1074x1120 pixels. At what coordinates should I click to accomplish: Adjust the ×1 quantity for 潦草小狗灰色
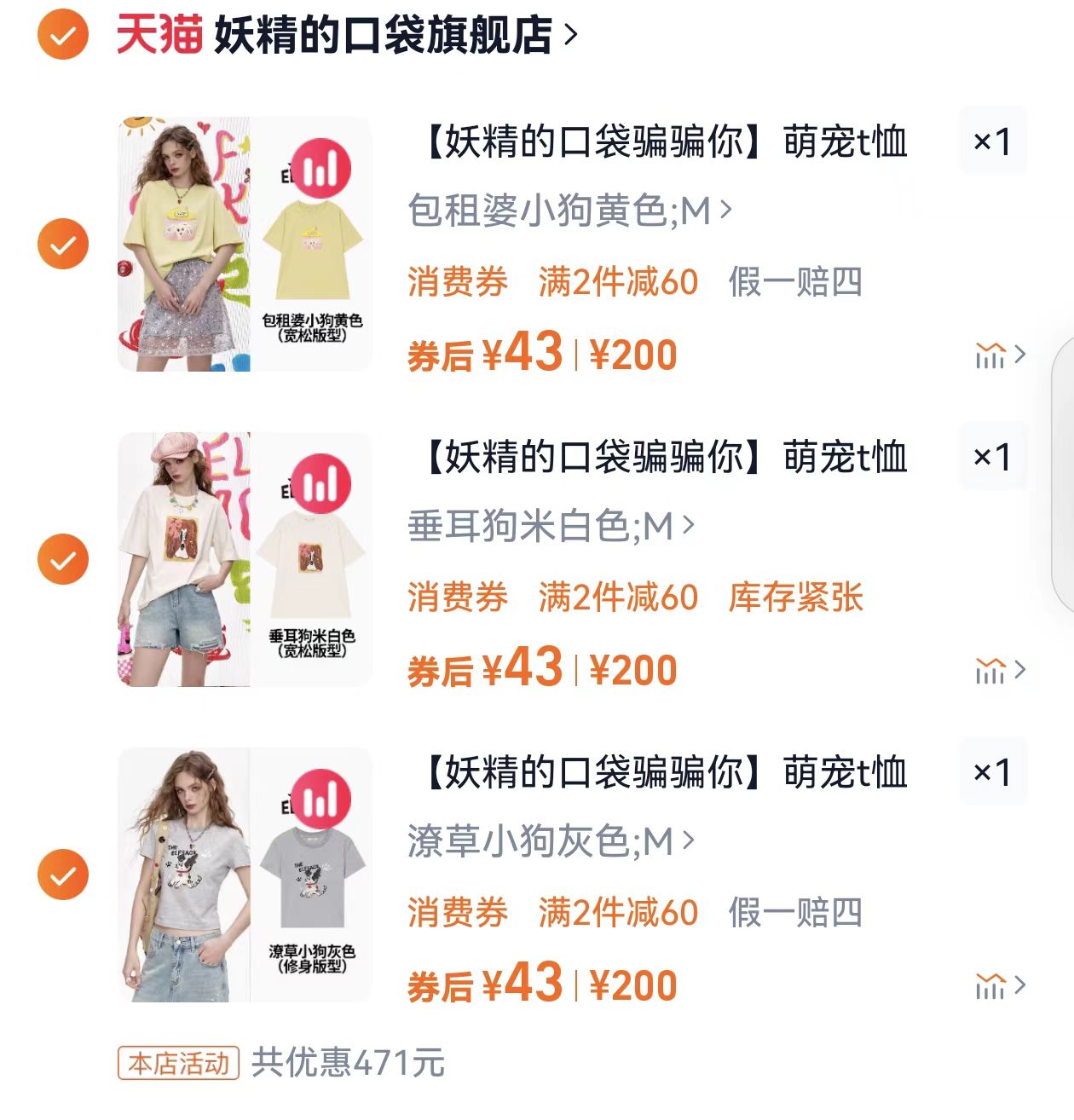point(992,772)
